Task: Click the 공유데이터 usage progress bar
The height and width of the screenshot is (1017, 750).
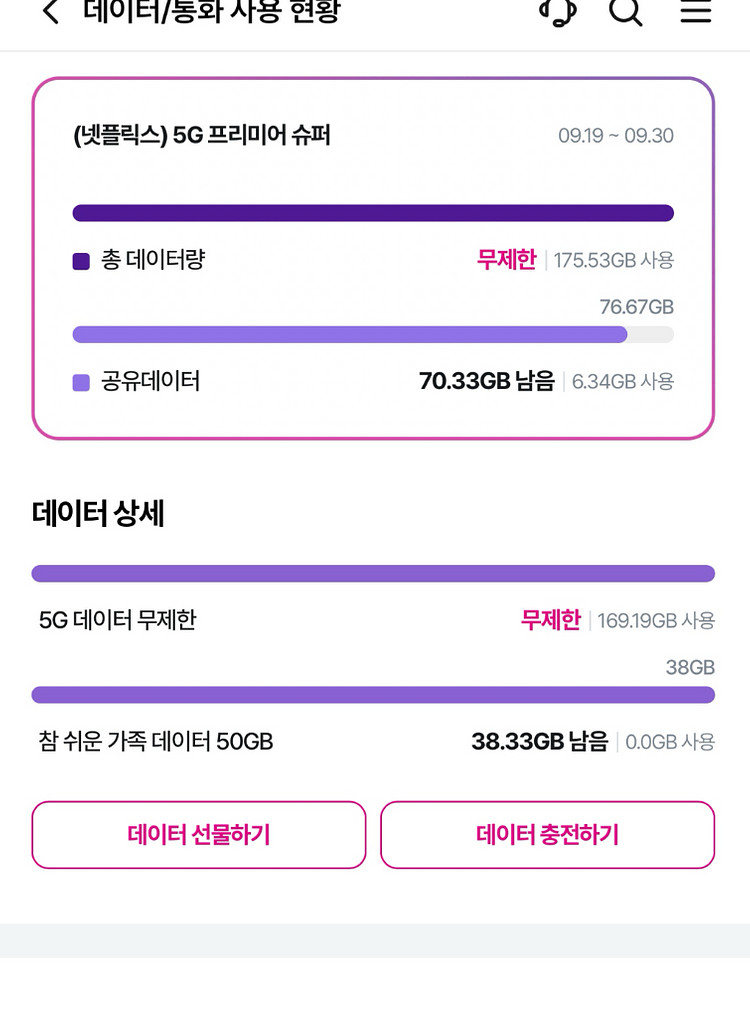Action: point(373,334)
